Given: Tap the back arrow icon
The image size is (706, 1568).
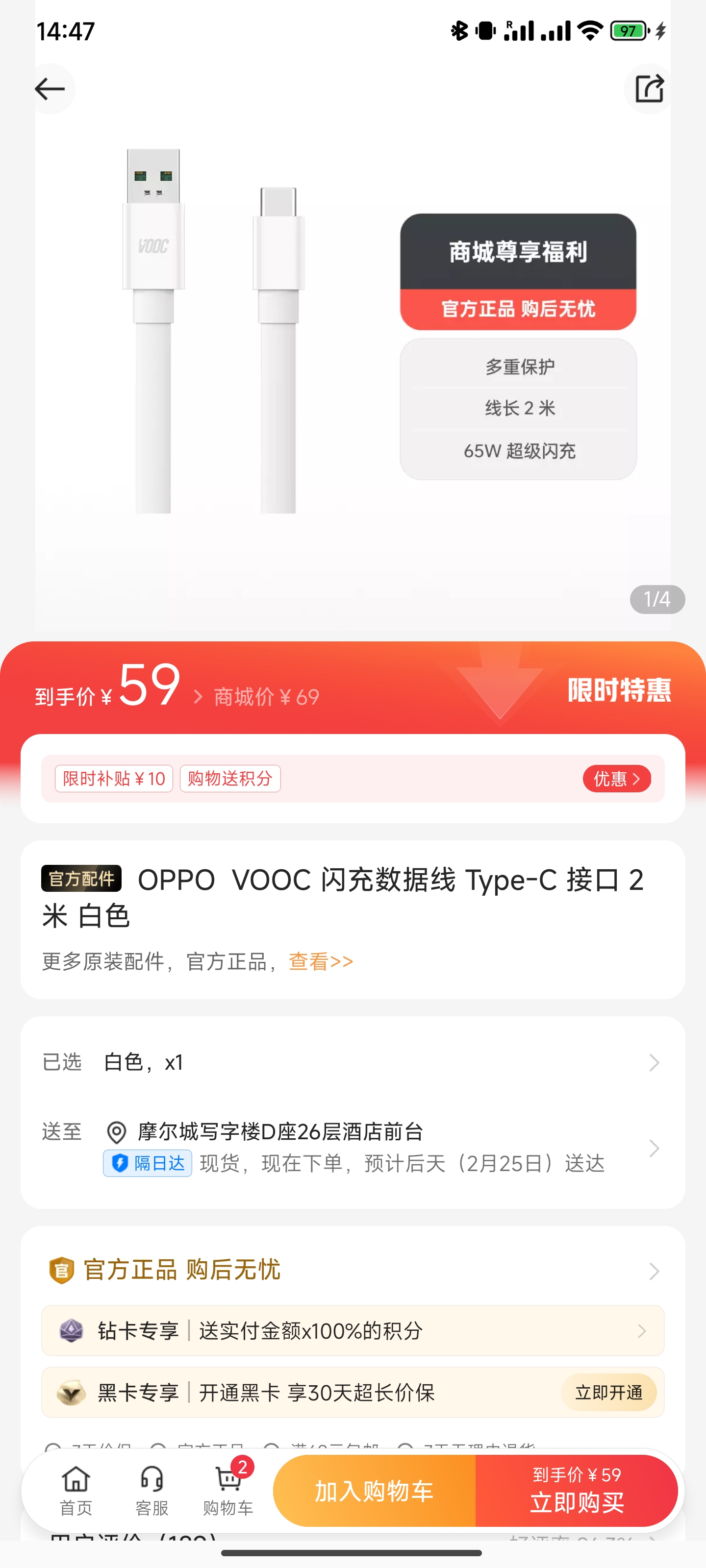Looking at the screenshot, I should coord(51,89).
